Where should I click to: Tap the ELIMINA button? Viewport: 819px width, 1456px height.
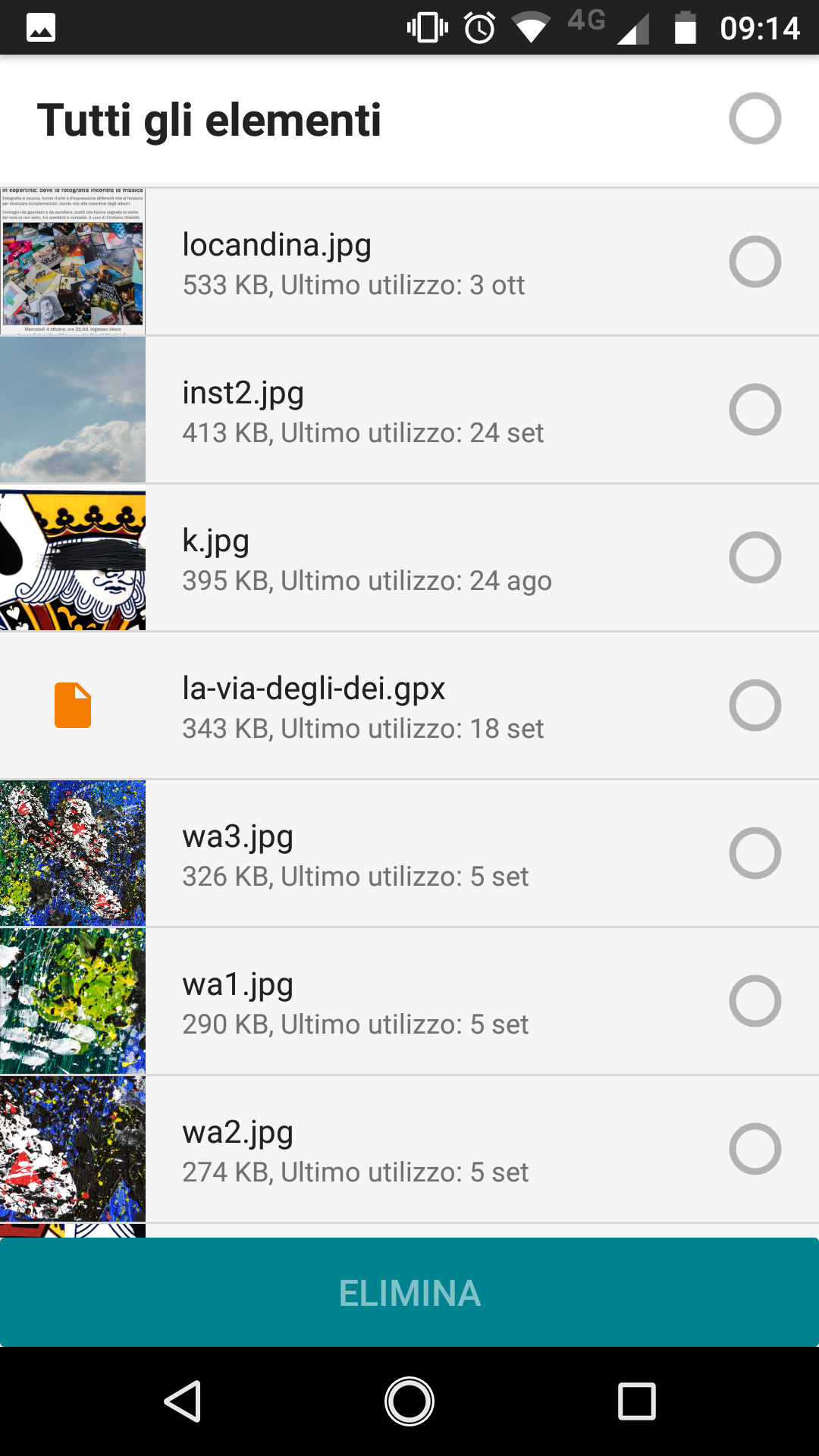[x=409, y=1293]
